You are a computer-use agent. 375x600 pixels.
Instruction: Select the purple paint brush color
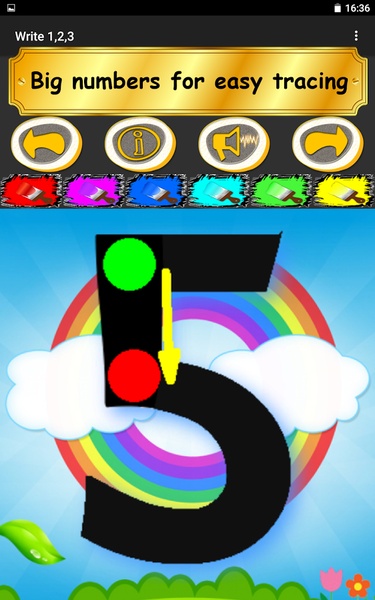pyautogui.click(x=94, y=191)
